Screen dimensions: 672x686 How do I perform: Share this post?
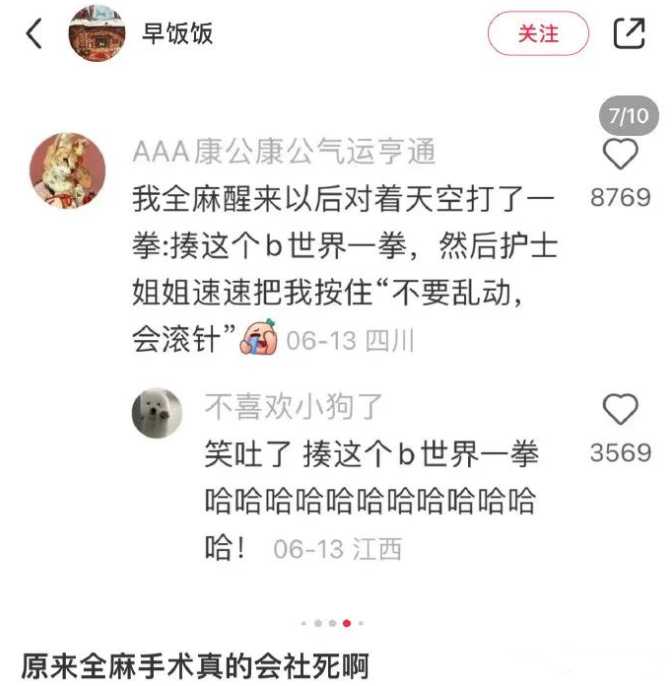[629, 34]
